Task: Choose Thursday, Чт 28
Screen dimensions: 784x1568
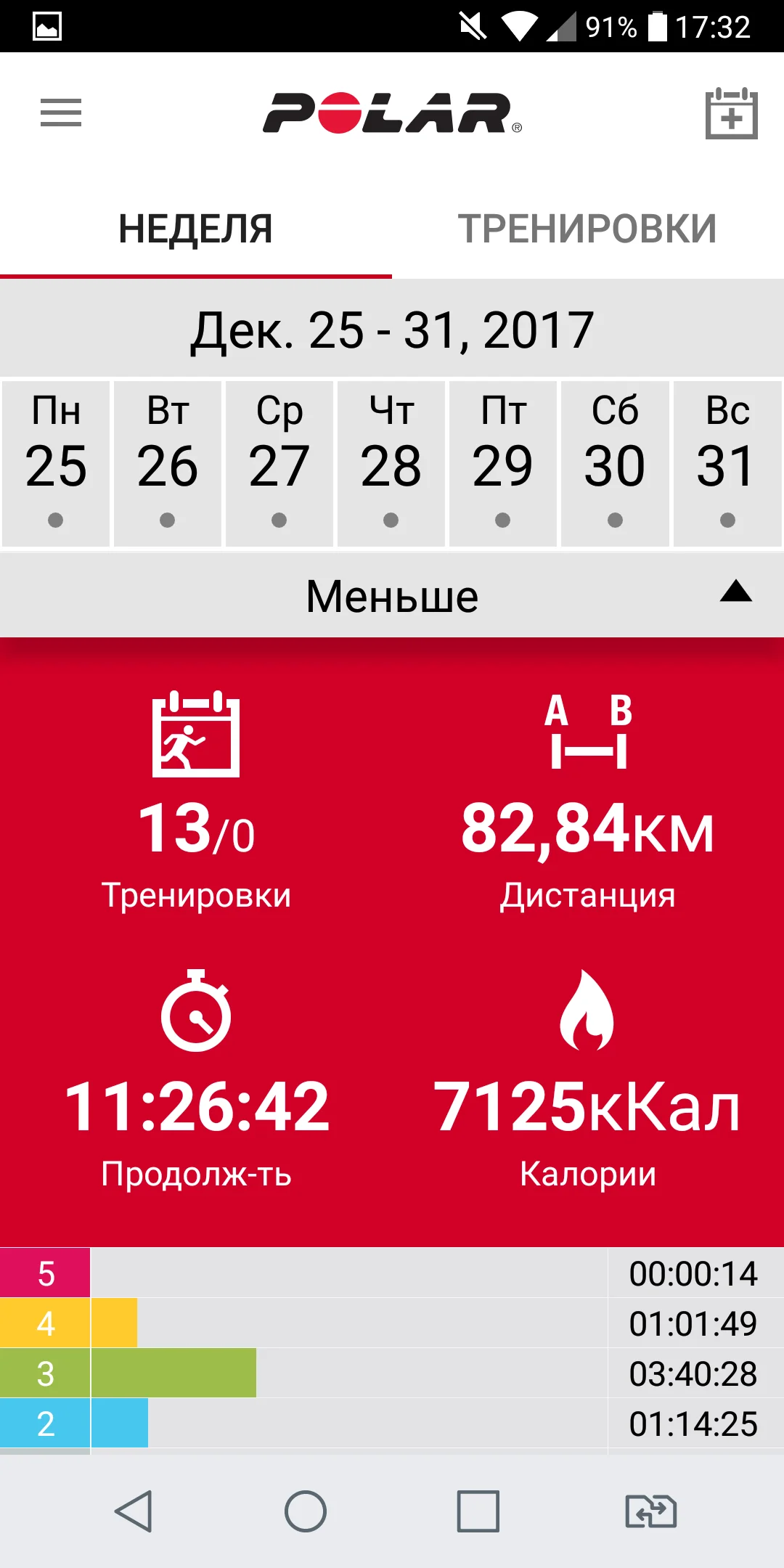Action: [391, 464]
